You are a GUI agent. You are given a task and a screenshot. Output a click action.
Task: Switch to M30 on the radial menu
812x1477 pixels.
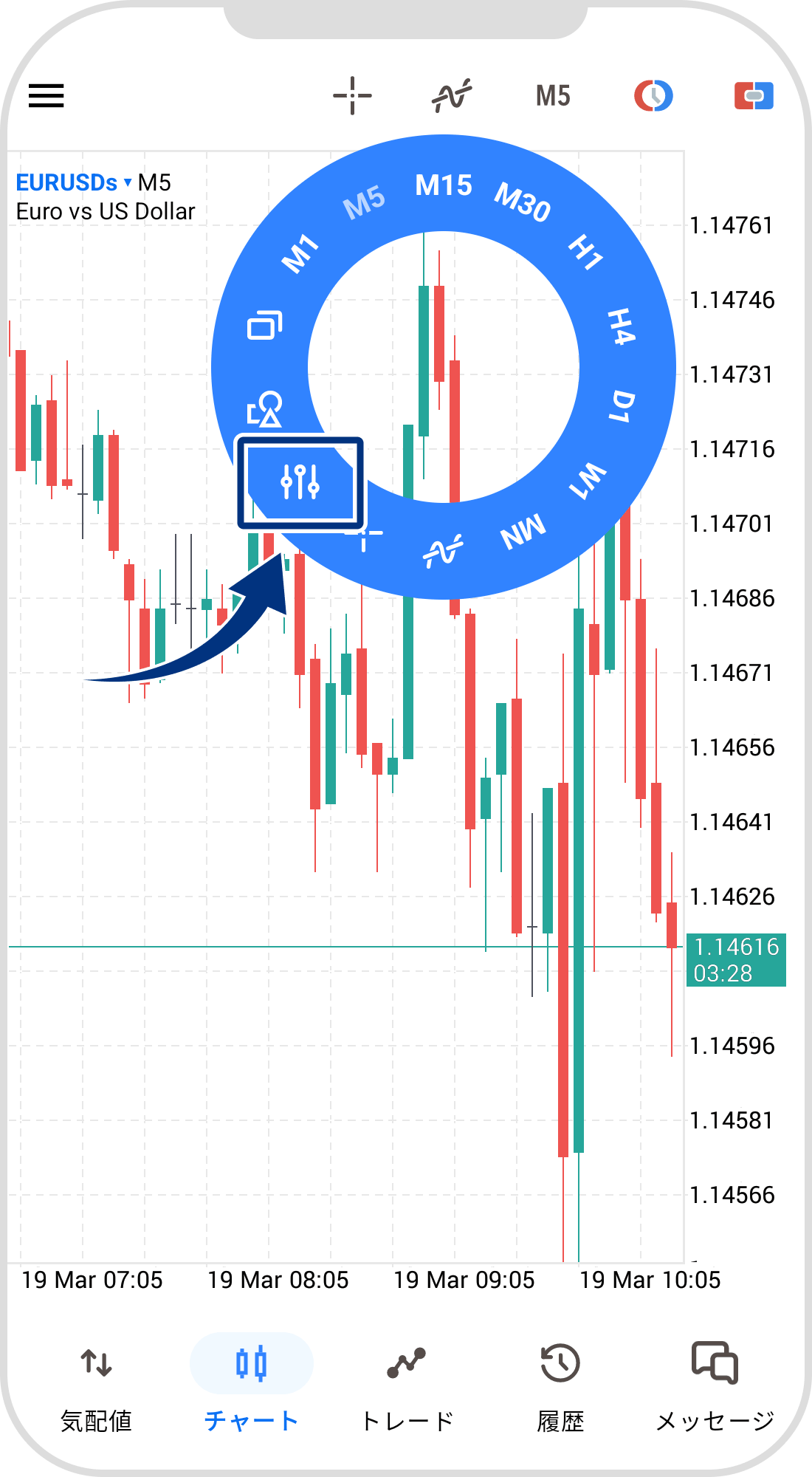click(x=522, y=202)
